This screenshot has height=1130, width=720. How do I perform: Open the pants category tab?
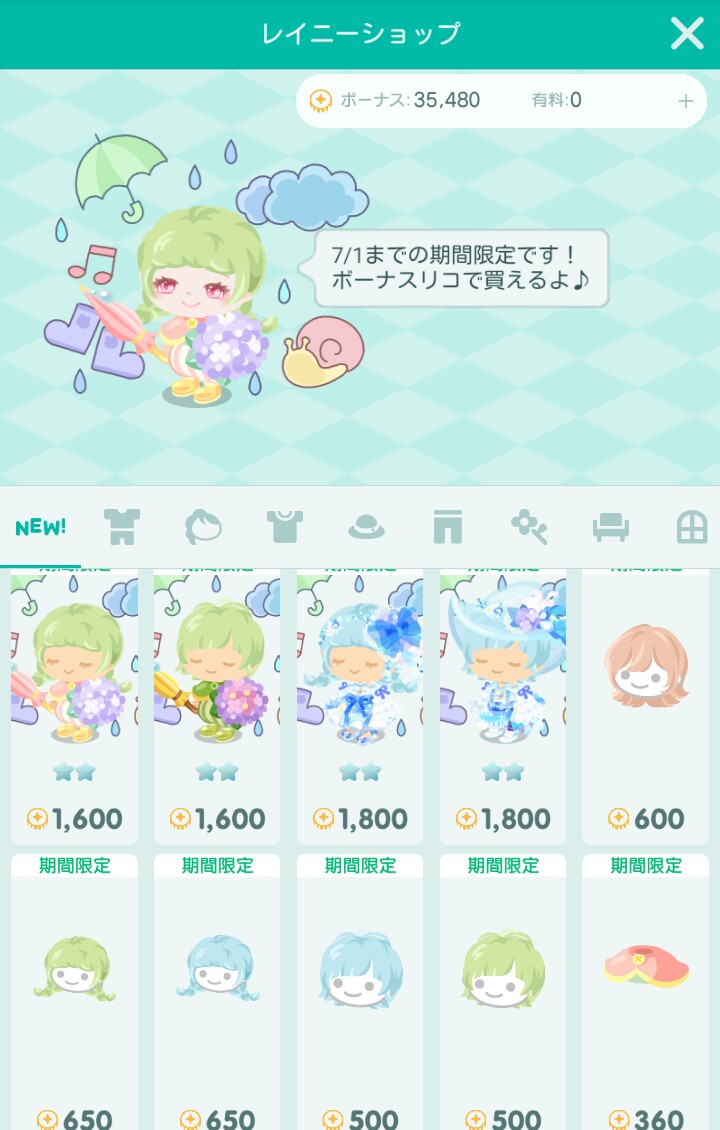pyautogui.click(x=448, y=527)
